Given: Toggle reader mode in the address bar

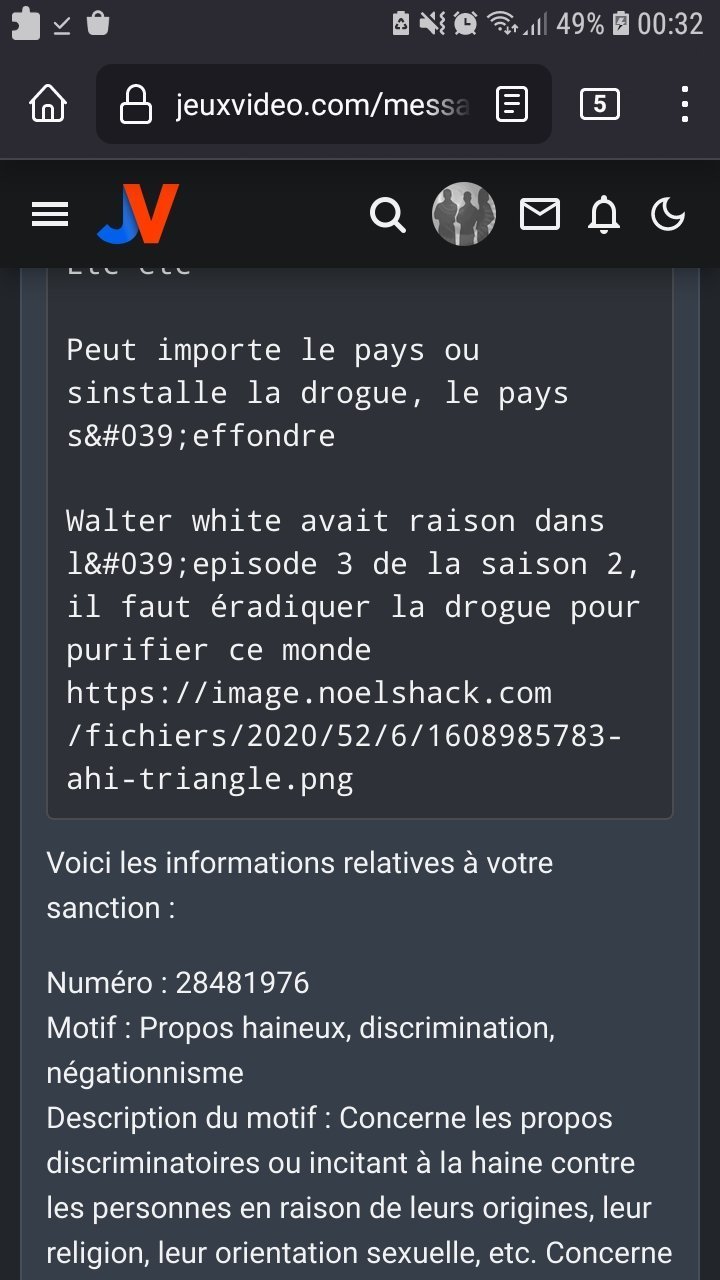Looking at the screenshot, I should point(512,104).
